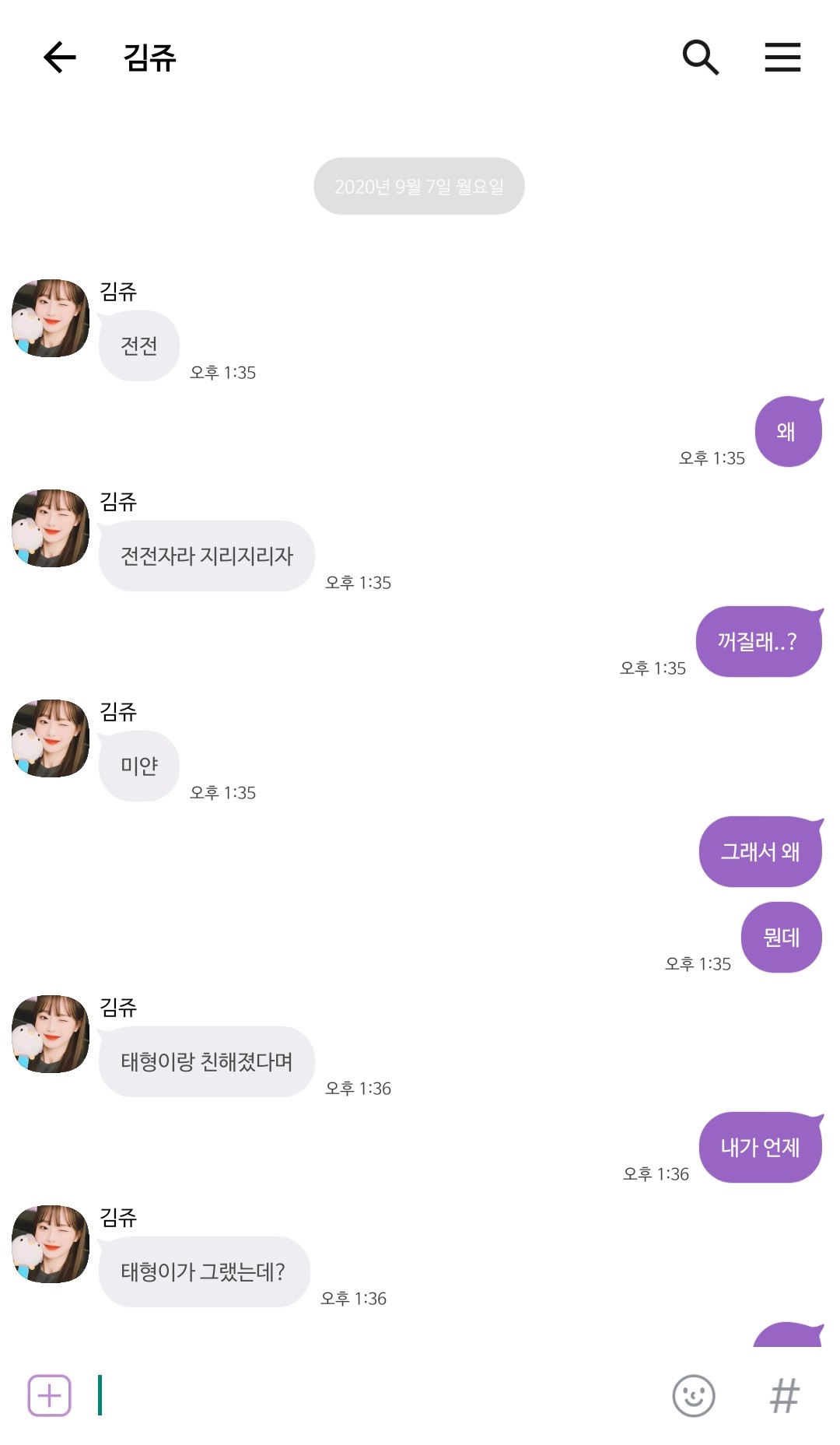Open the emoticon picker

693,1395
